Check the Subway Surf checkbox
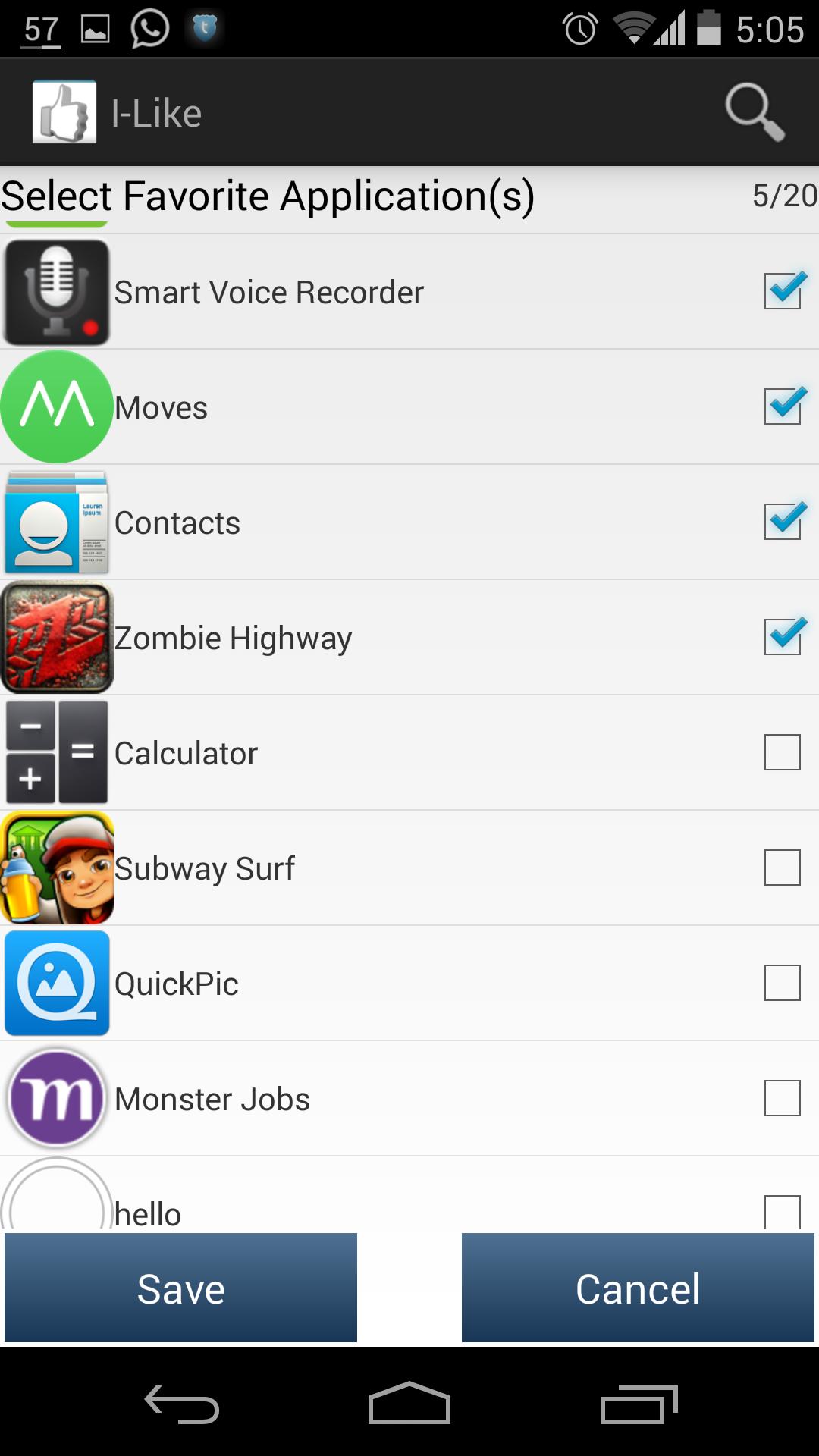The image size is (819, 1456). pos(783,868)
